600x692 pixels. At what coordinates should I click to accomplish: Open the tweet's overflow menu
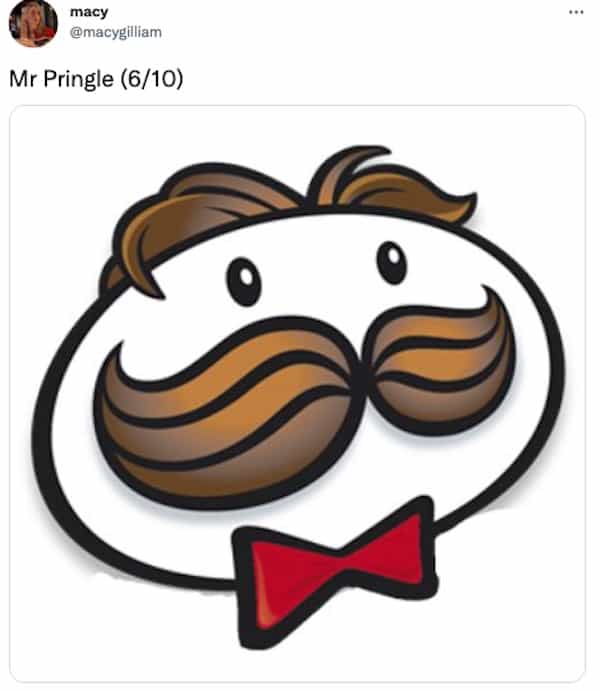(575, 12)
